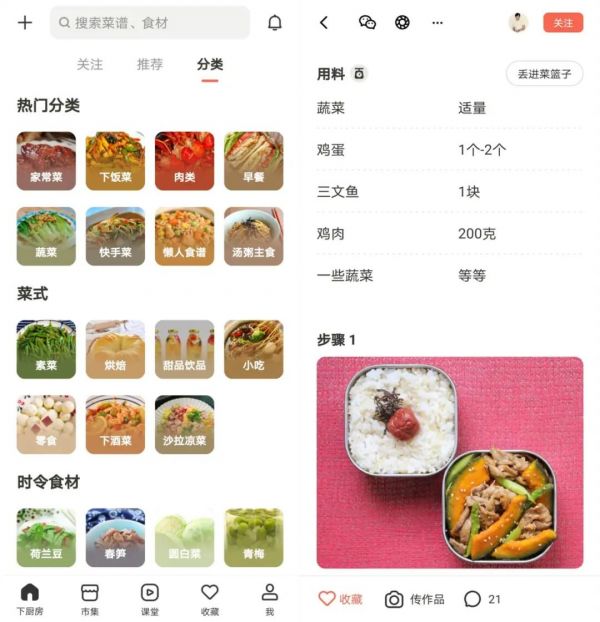600x622 pixels.
Task: Open the 课堂 tab
Action: (149, 599)
